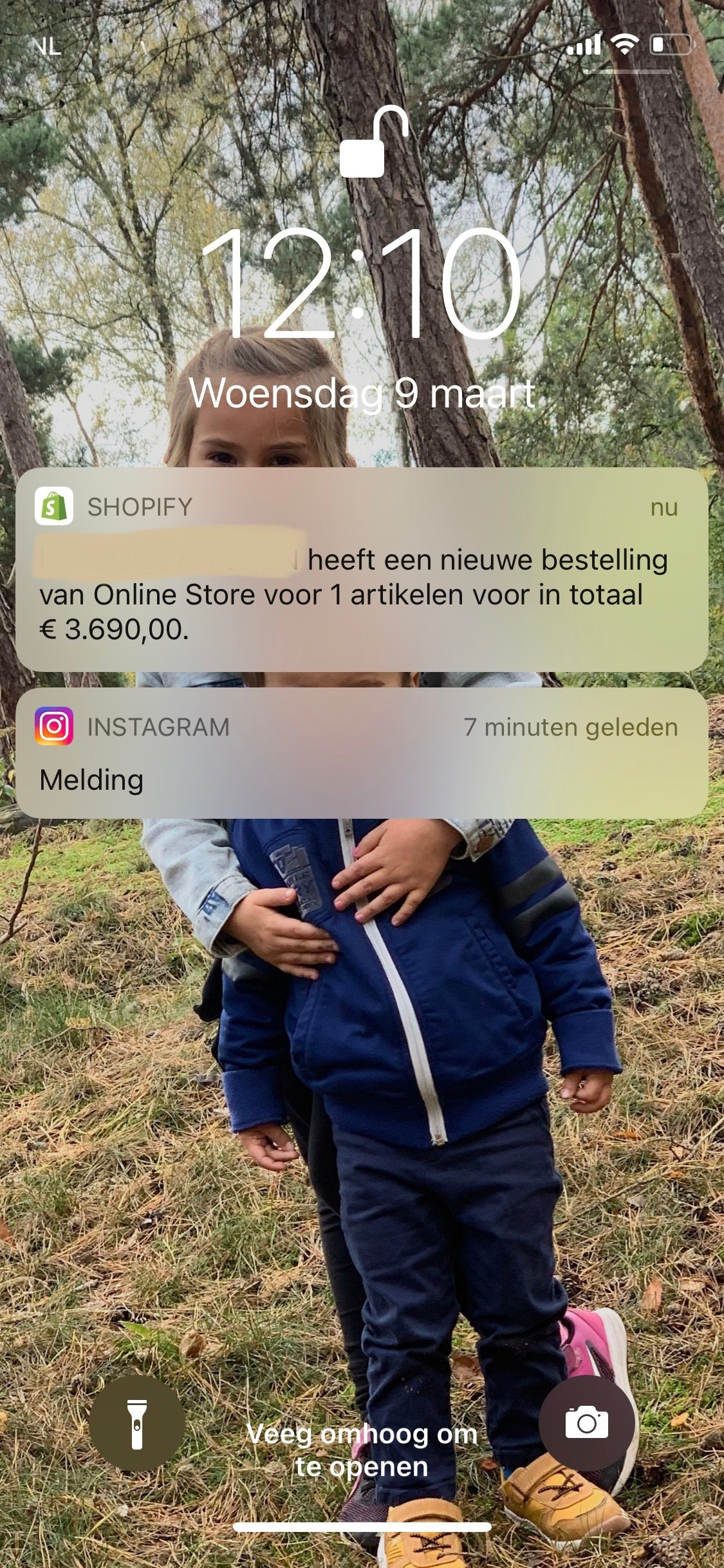
Task: Turn on the flashlight
Action: click(x=137, y=1423)
